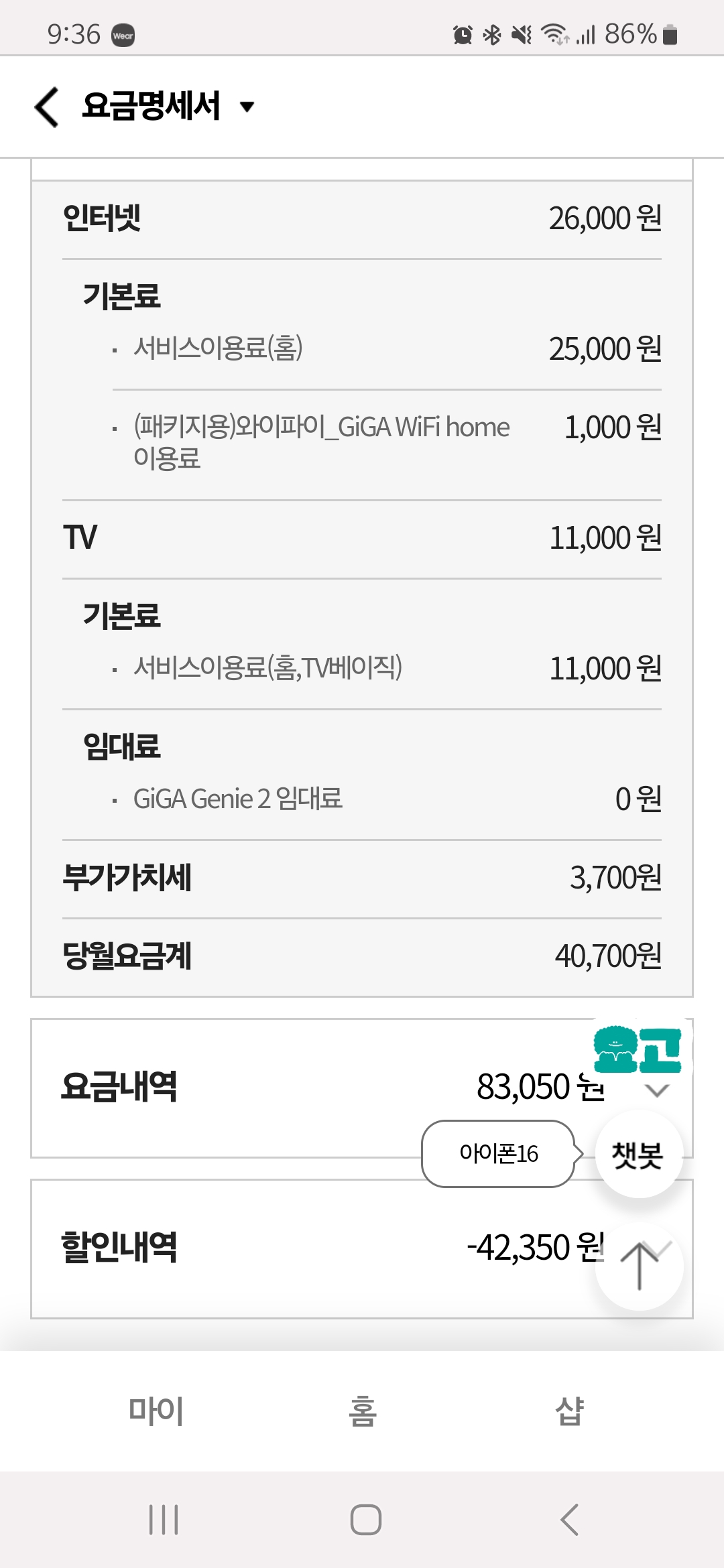Image resolution: width=724 pixels, height=1568 pixels.
Task: Expand the 요금내역 section
Action: click(x=656, y=1090)
